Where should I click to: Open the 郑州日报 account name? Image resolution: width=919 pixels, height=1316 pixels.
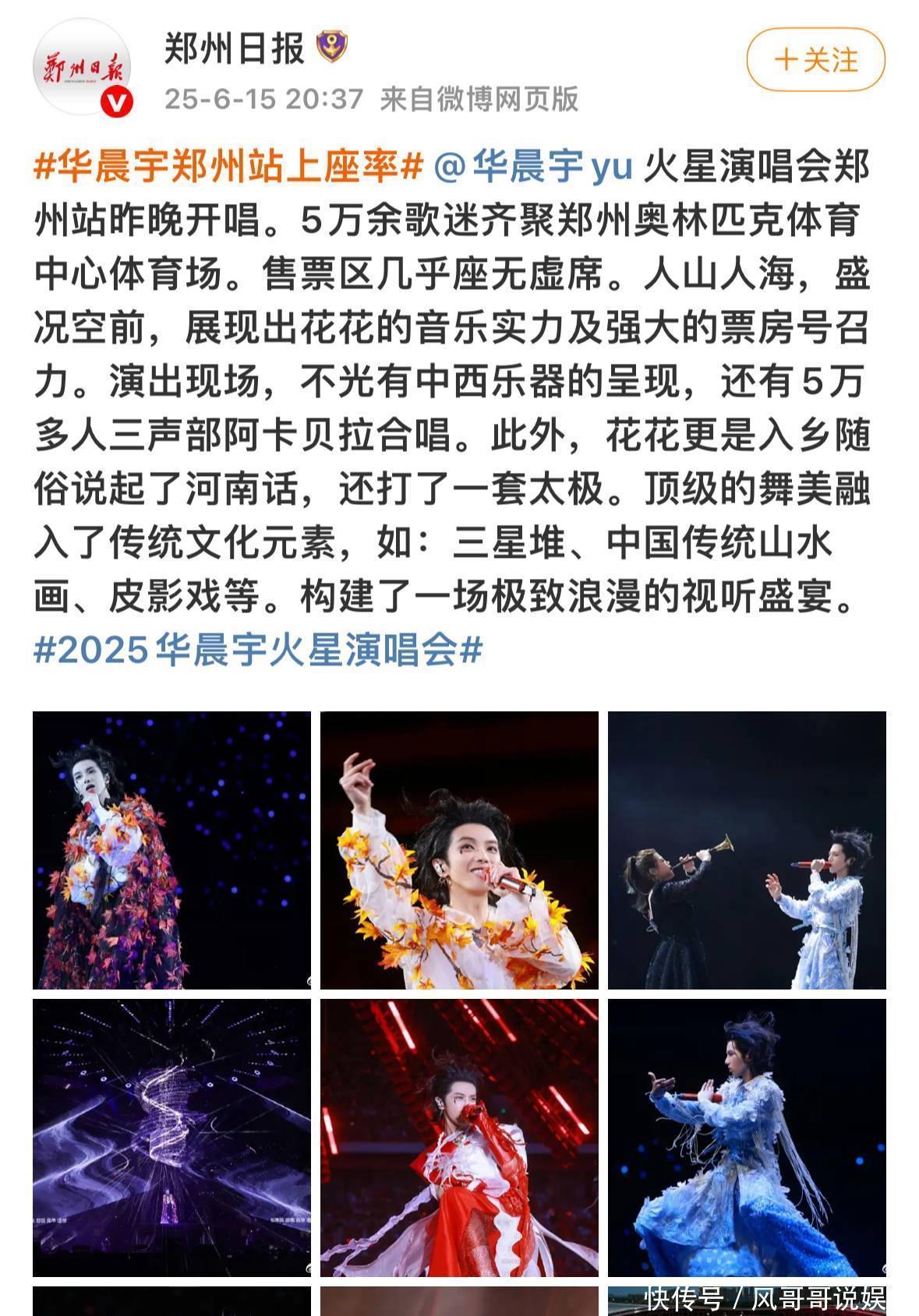(234, 49)
